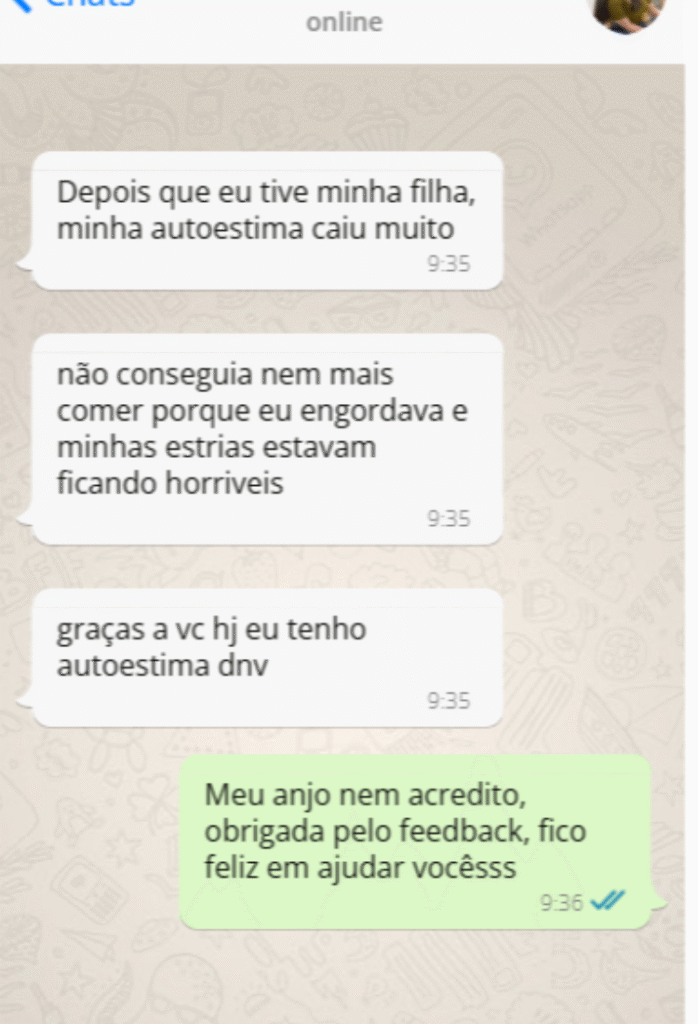This screenshot has height=1024, width=698.
Task: Open the contact's profile photo
Action: pos(628,12)
